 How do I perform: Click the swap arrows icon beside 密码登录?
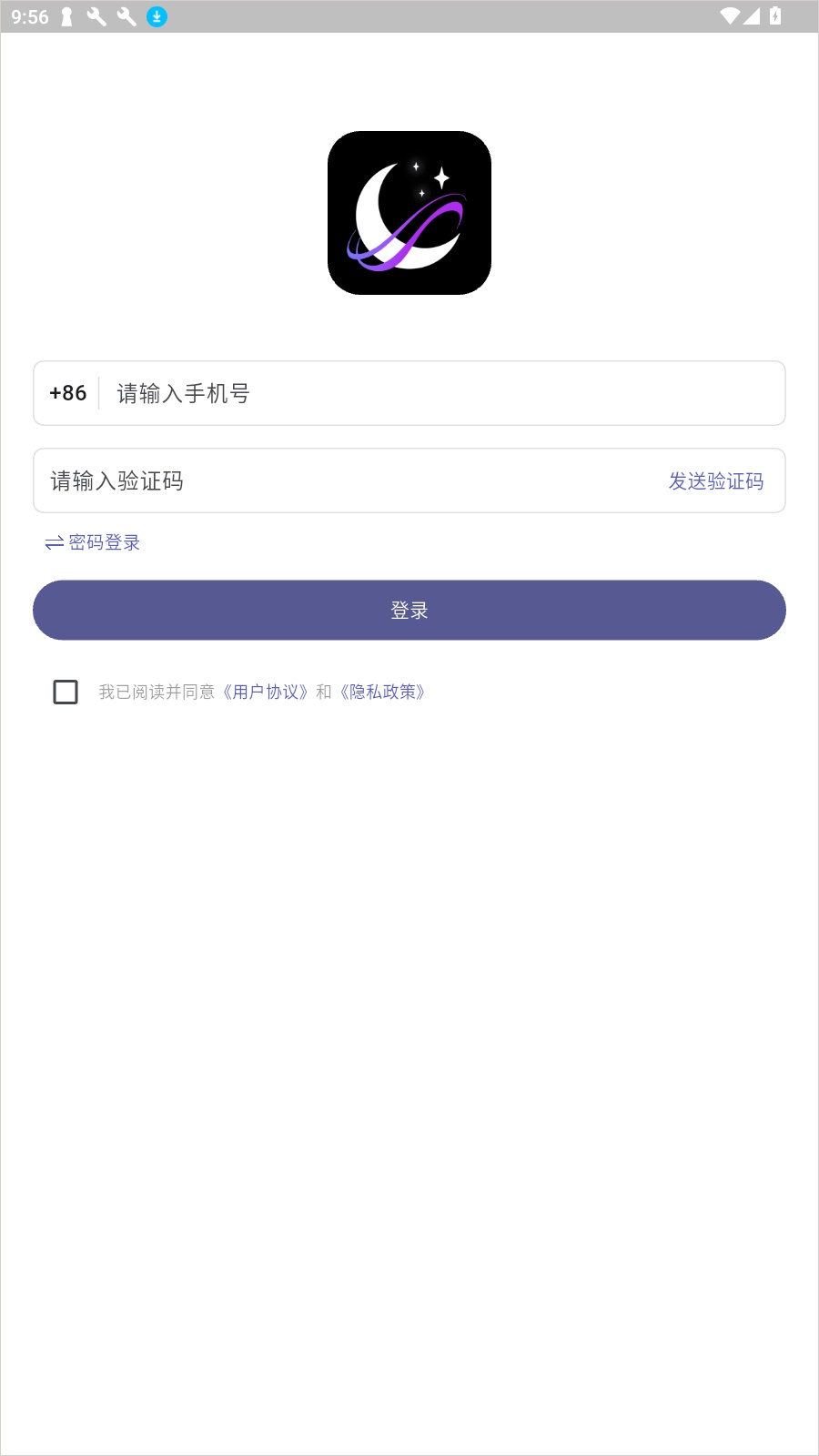tap(52, 542)
